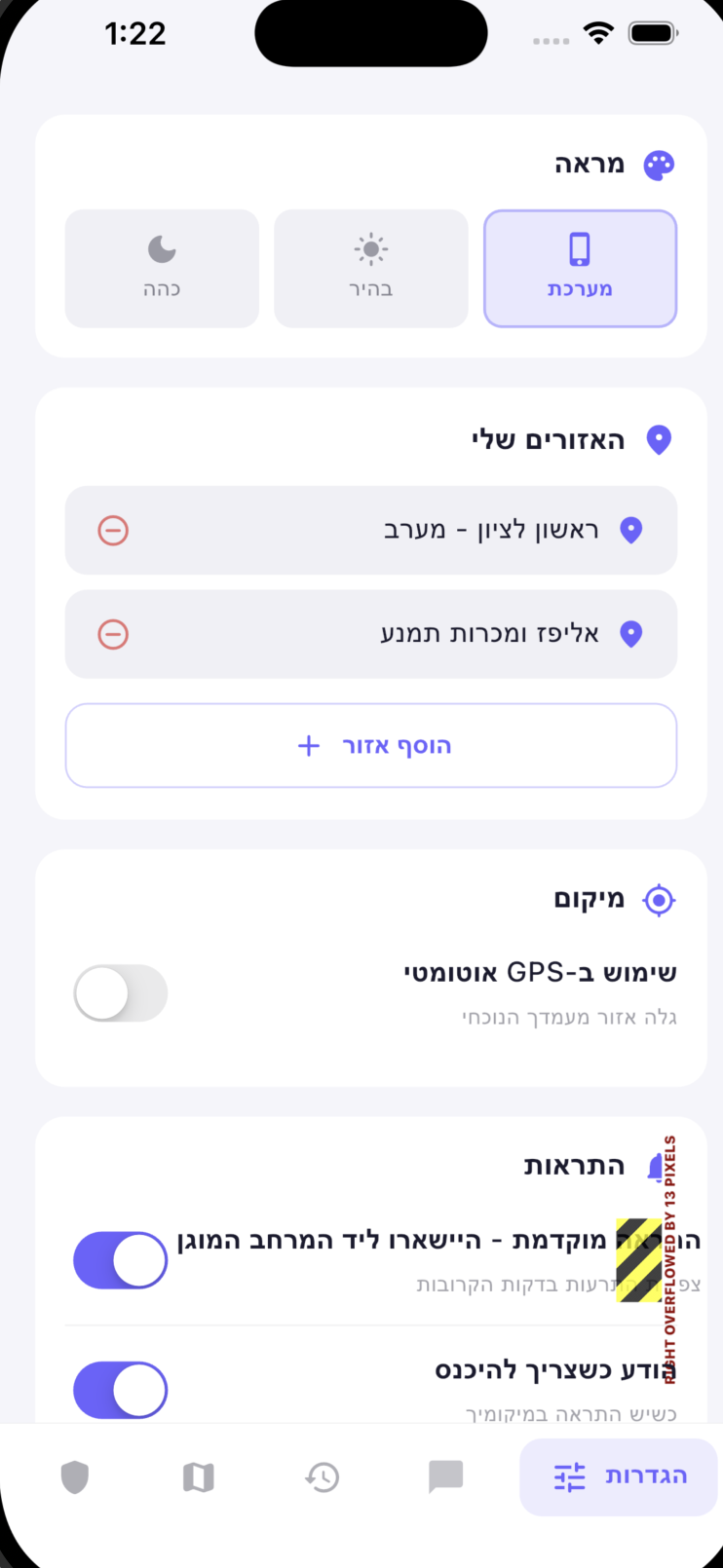Open the chat messages icon in bottom bar
The height and width of the screenshot is (1568, 723).
click(446, 1477)
